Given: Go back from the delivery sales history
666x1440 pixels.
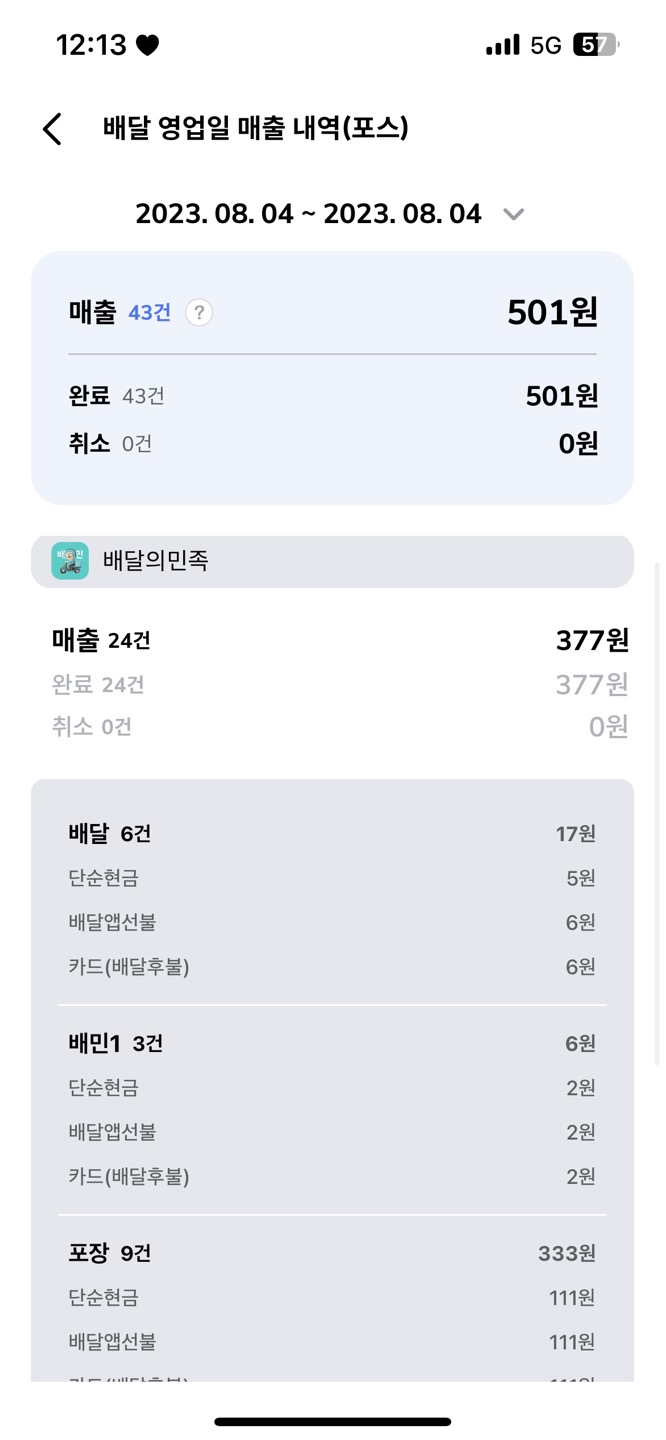Looking at the screenshot, I should (x=52, y=129).
